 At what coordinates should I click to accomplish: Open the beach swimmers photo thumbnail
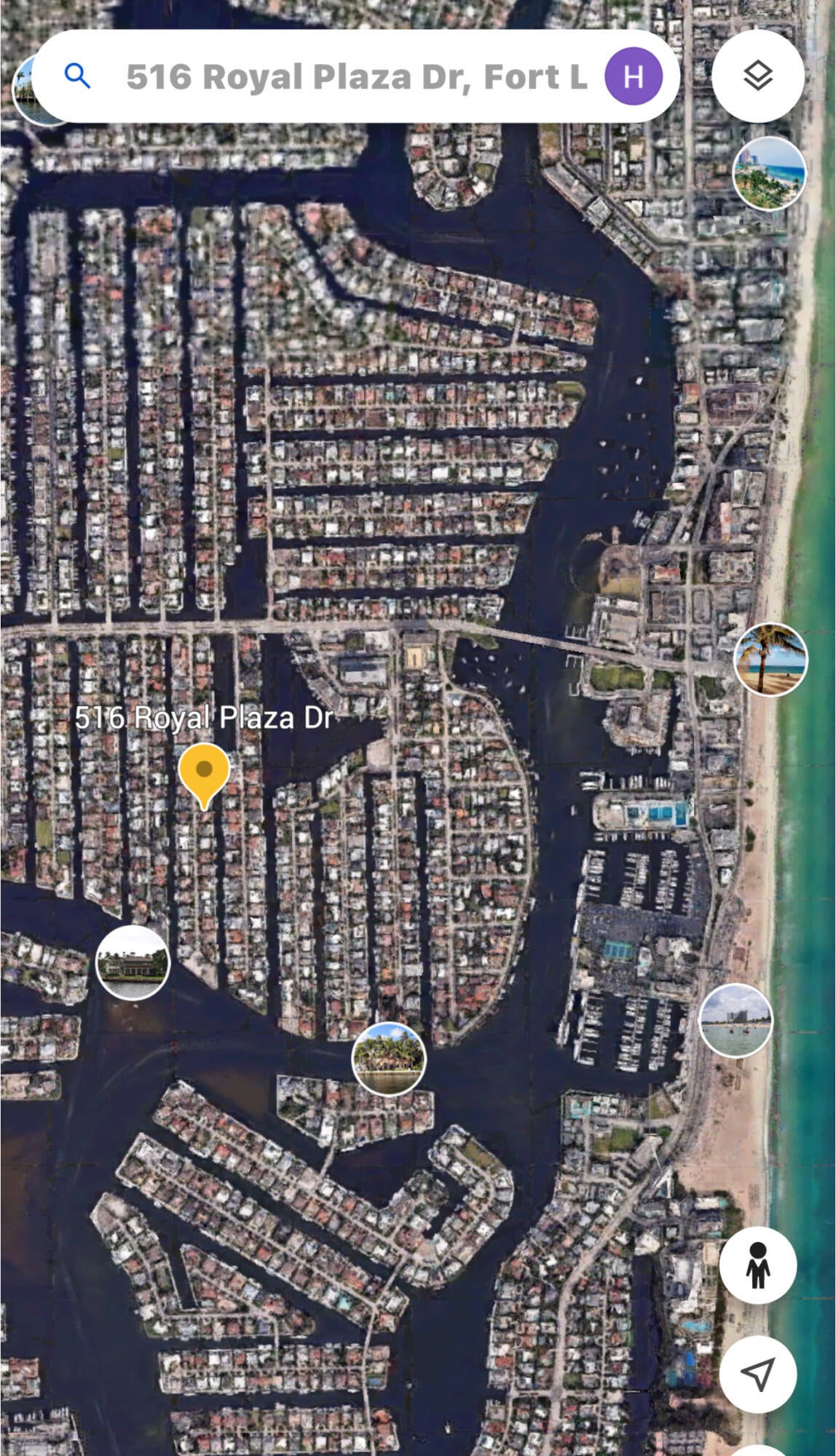736,1020
